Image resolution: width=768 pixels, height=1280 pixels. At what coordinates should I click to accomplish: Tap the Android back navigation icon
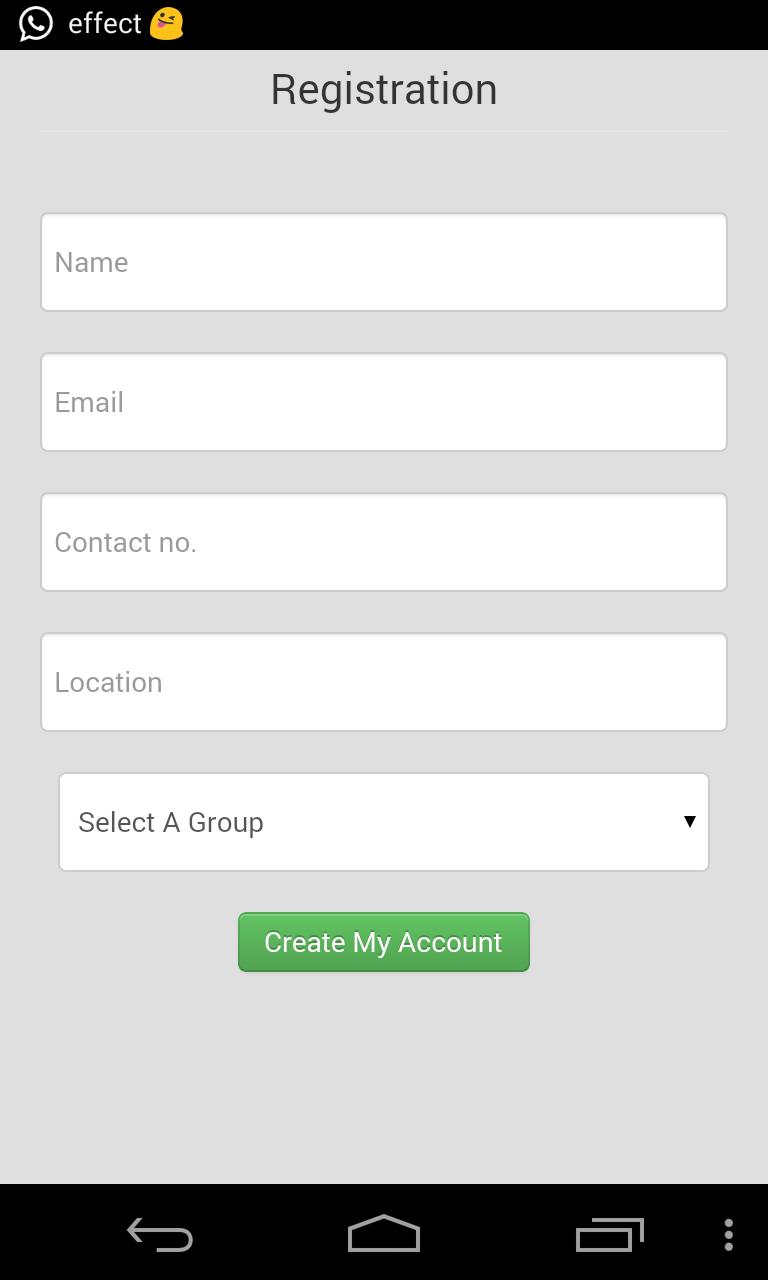click(159, 1235)
